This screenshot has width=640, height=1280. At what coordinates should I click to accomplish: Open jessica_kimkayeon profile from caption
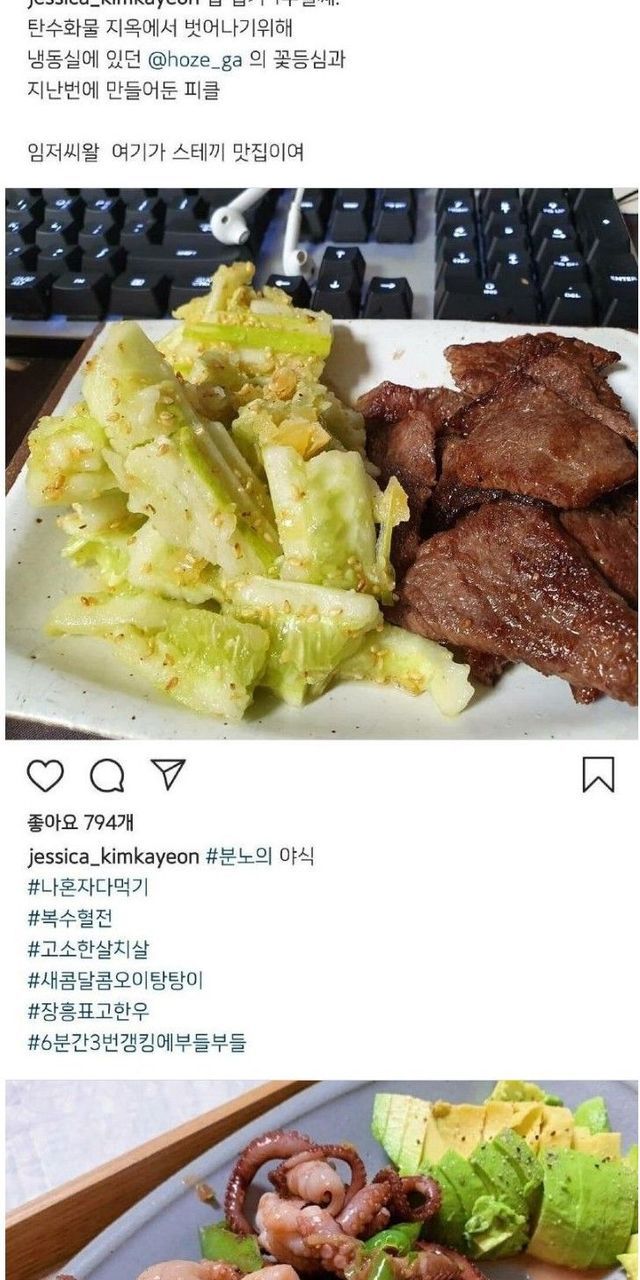113,856
